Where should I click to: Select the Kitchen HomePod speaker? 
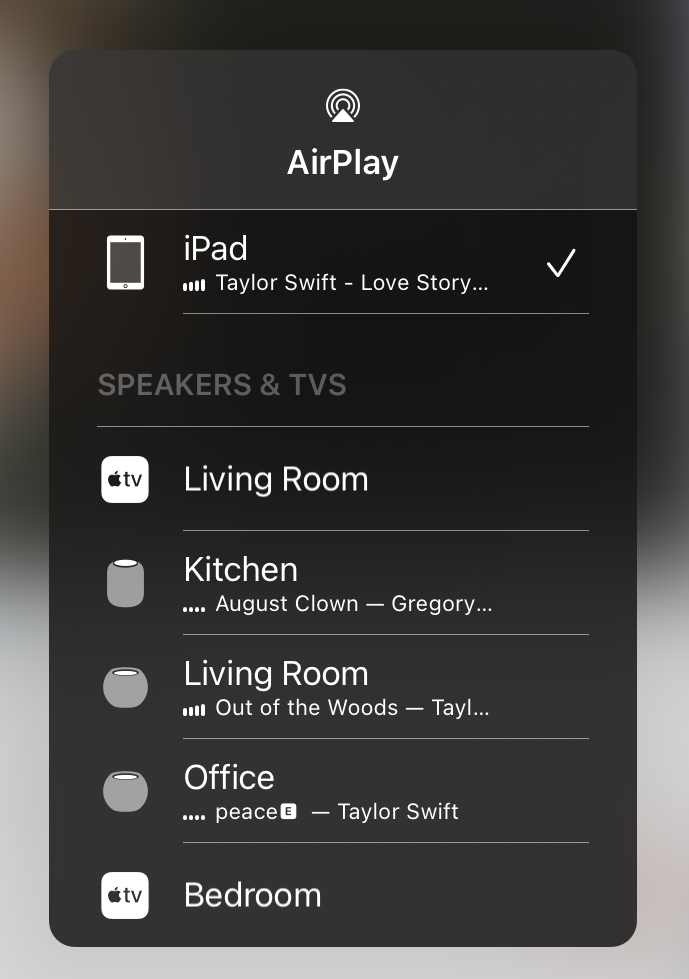(340, 584)
